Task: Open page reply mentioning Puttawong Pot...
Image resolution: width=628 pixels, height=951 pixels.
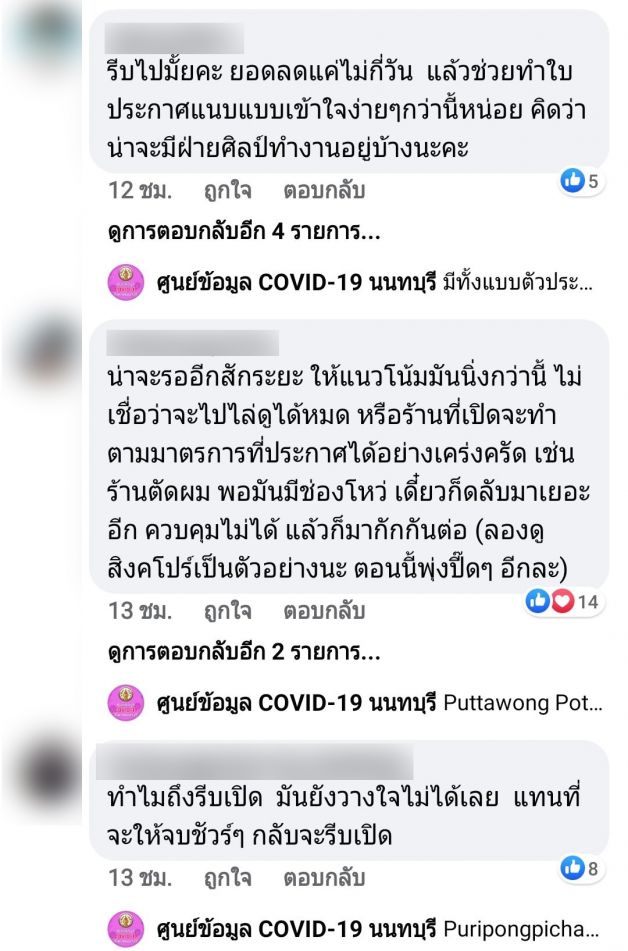Action: (x=356, y=703)
